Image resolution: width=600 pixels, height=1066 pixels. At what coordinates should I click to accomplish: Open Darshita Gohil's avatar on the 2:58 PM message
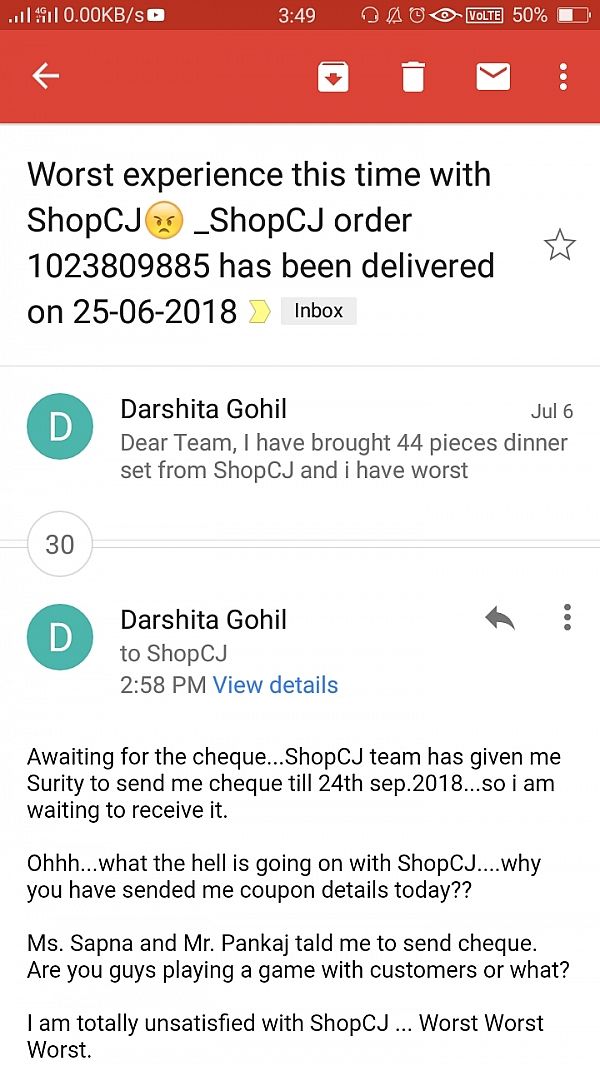pyautogui.click(x=60, y=637)
